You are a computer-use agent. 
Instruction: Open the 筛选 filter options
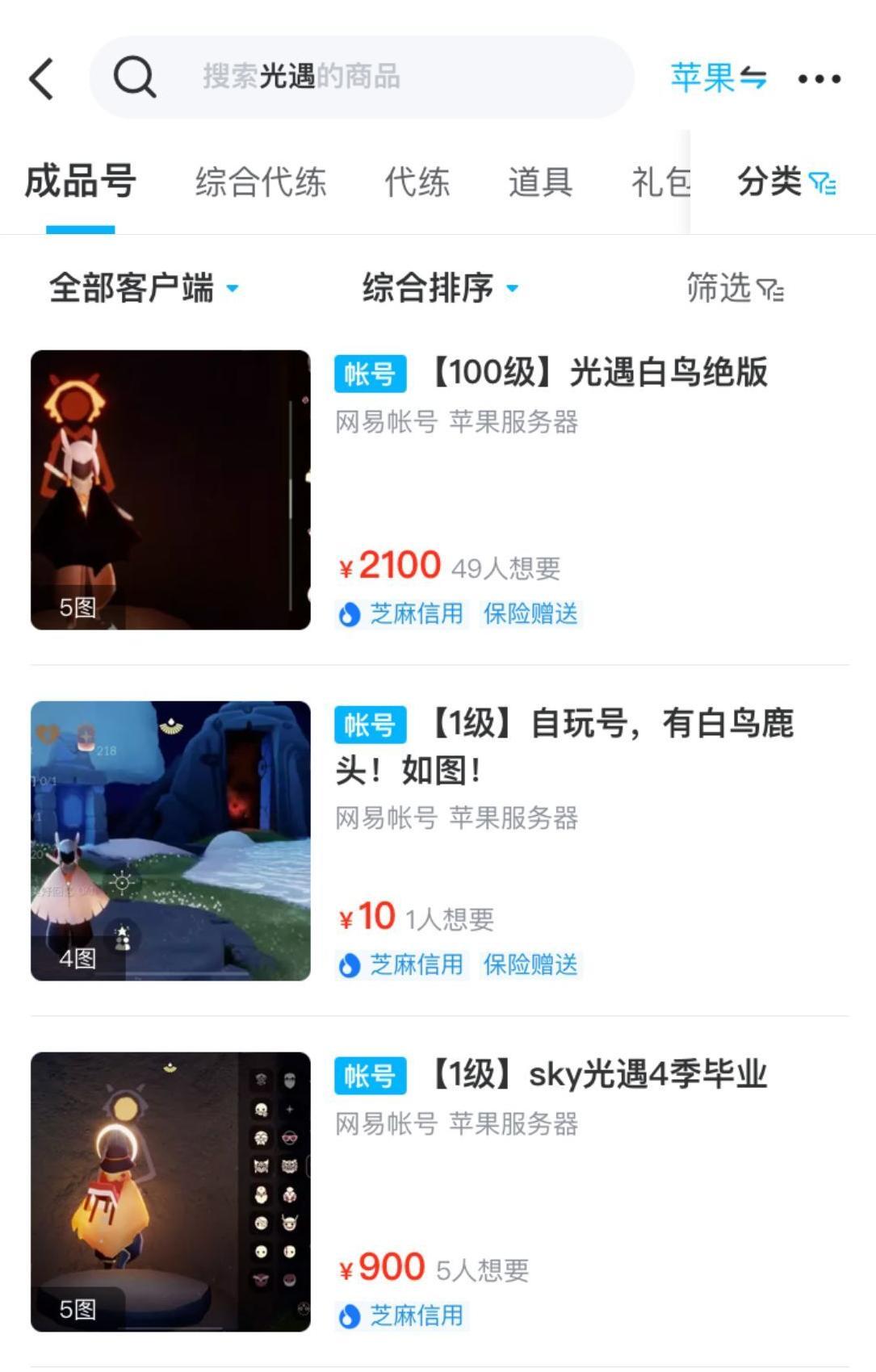(735, 288)
